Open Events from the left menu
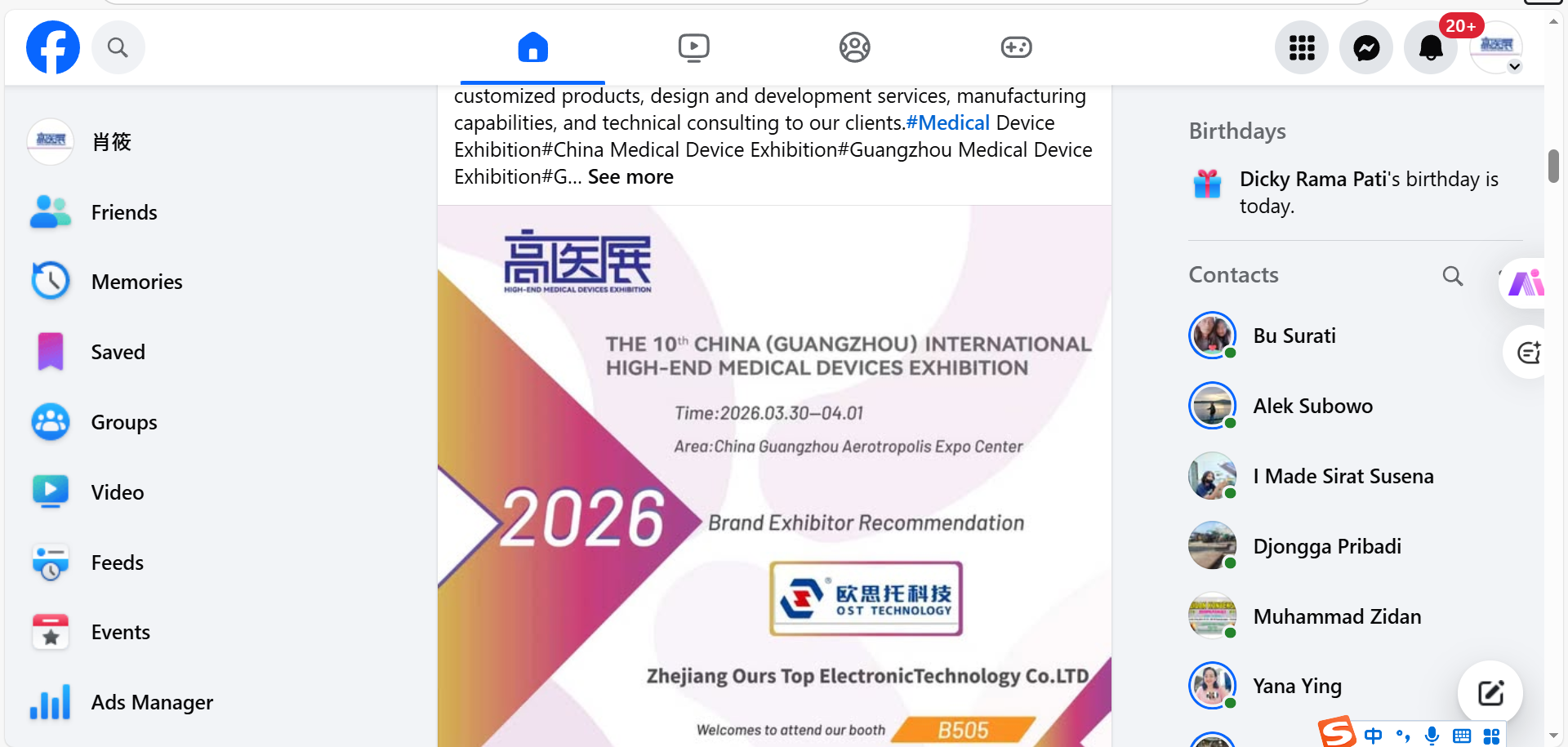 pyautogui.click(x=120, y=632)
